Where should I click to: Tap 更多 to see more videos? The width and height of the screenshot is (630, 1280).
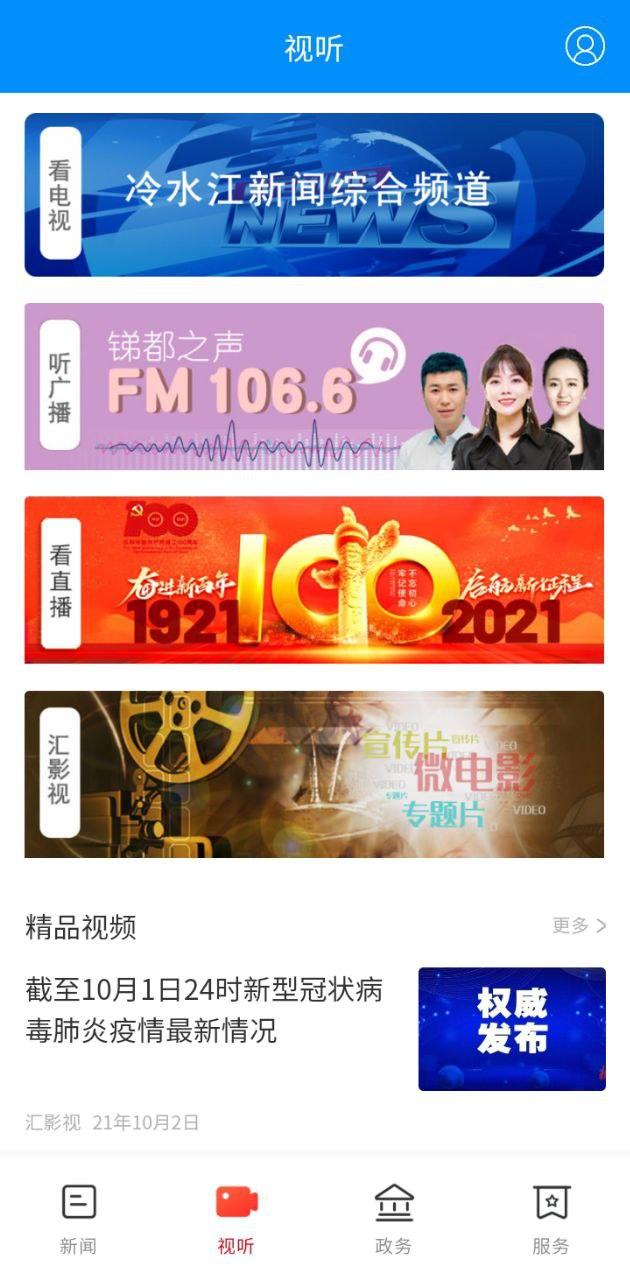tap(579, 926)
